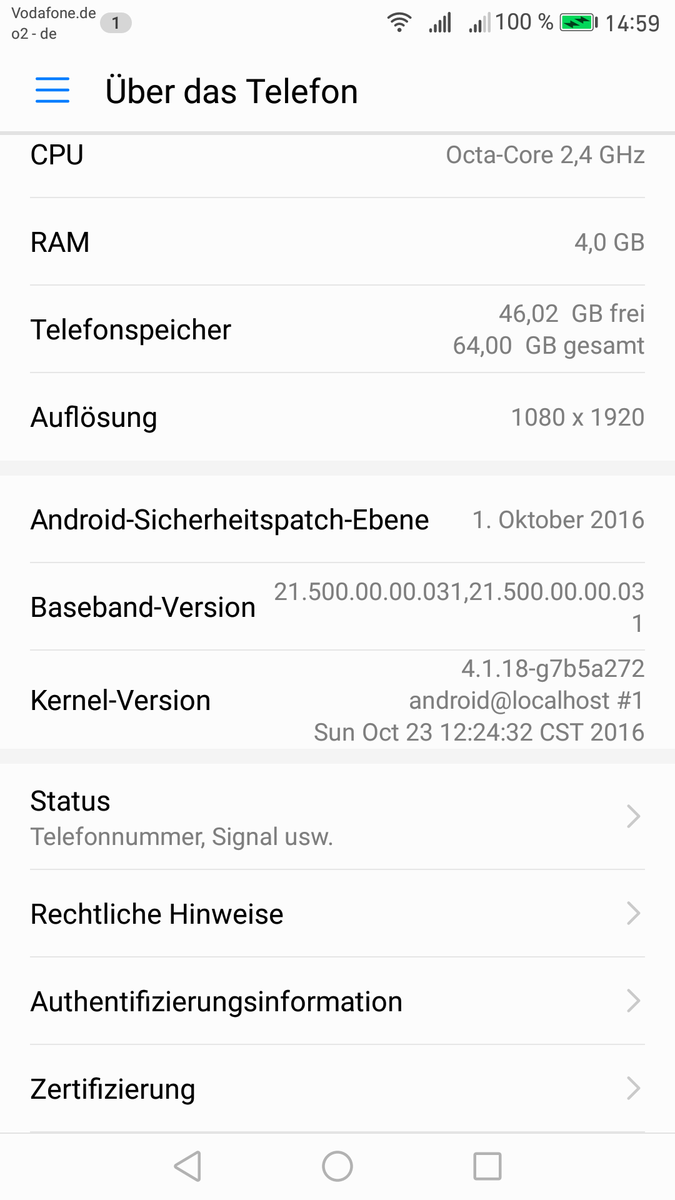Screen dimensions: 675x1200
Task: Tap the home button in navigation bar
Action: [337, 1166]
